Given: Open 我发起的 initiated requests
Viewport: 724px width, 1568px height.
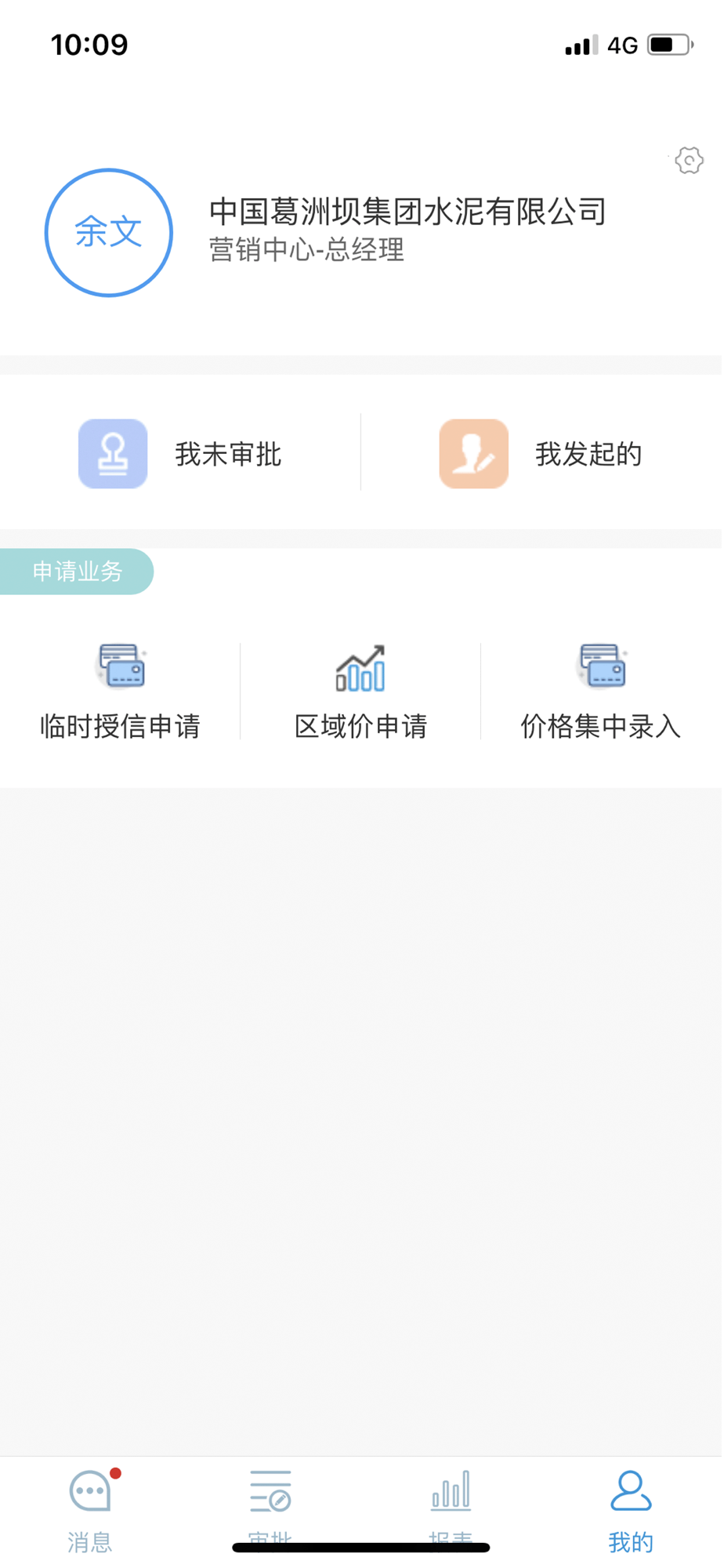Looking at the screenshot, I should coord(541,454).
